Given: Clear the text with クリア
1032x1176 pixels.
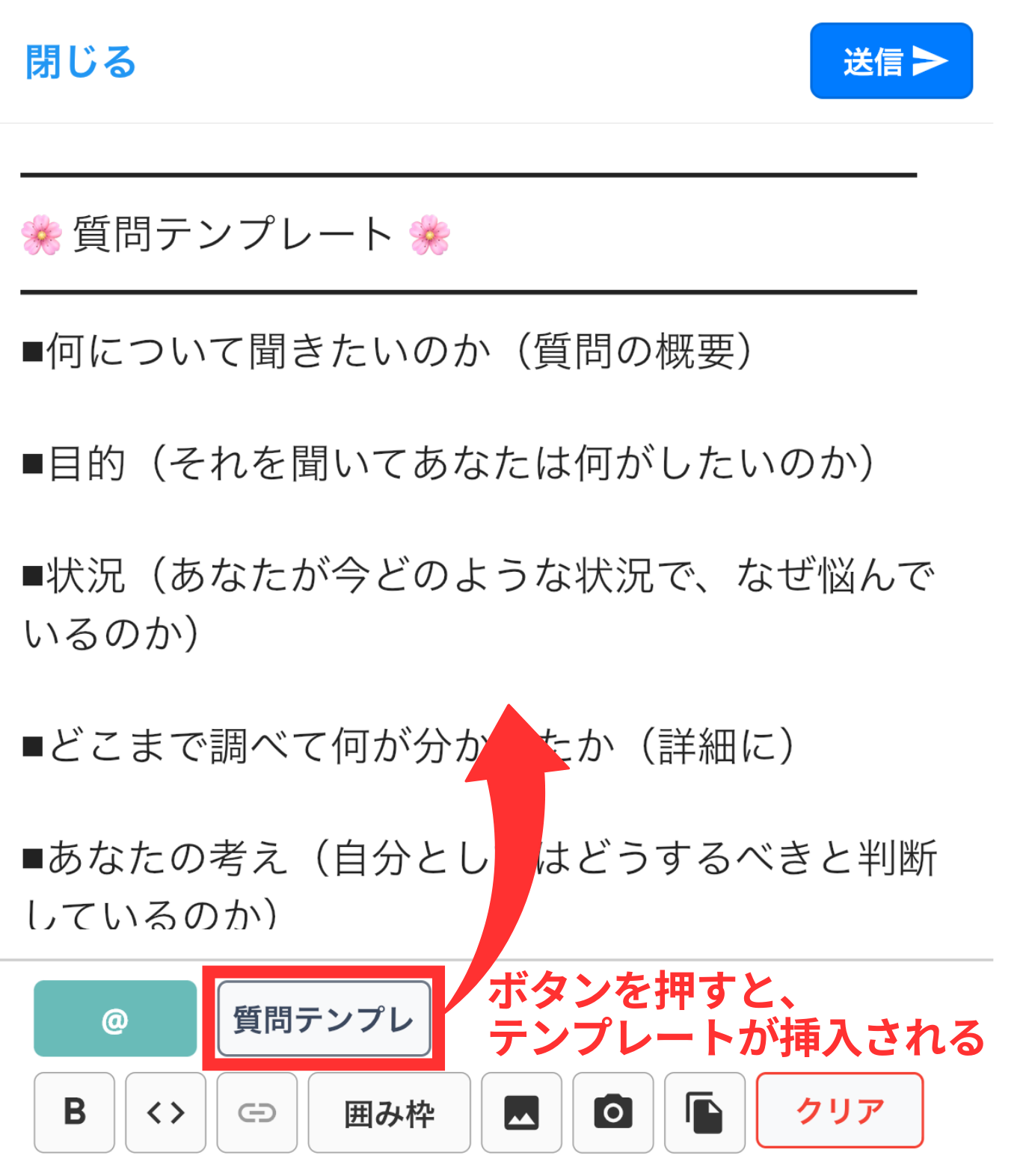Looking at the screenshot, I should point(839,1110).
